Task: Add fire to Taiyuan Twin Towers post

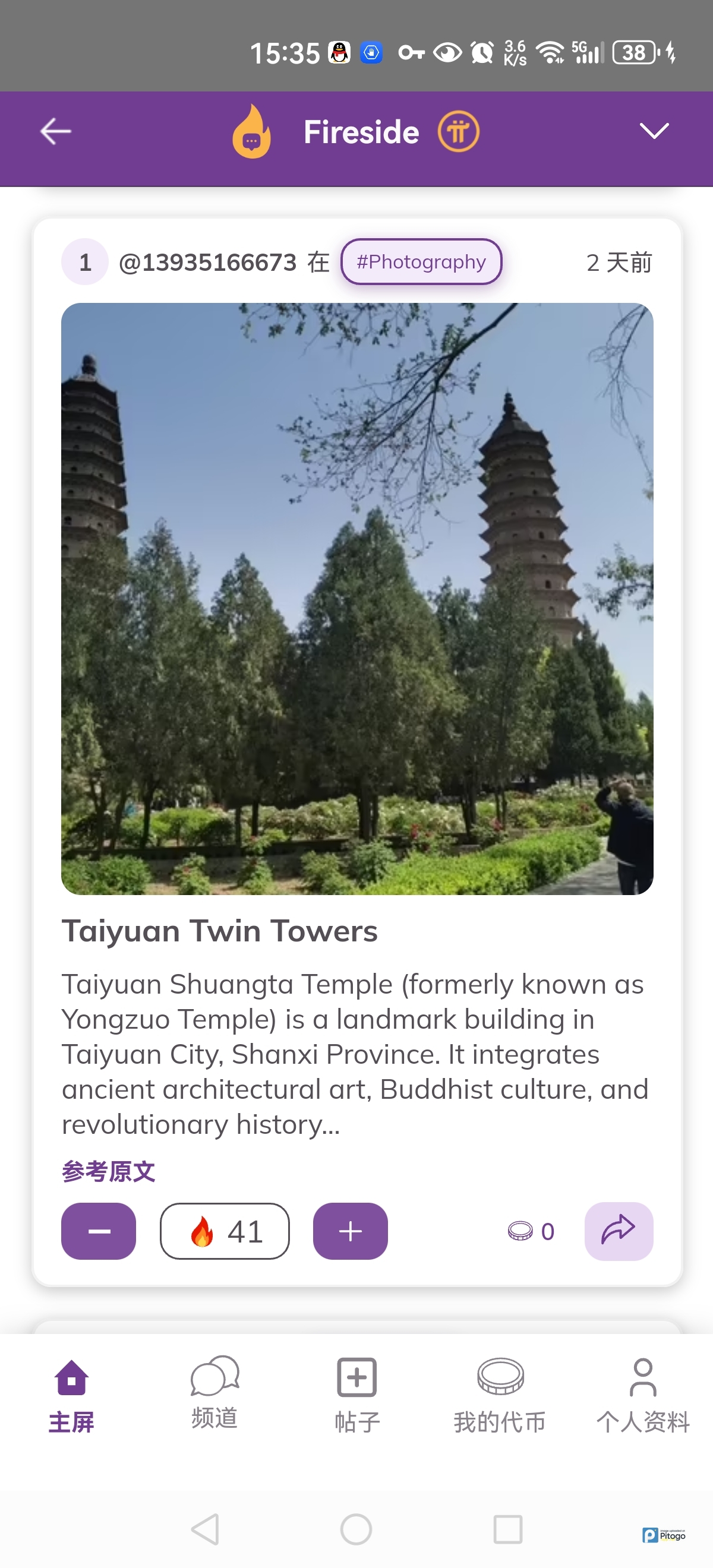Action: coord(350,1231)
